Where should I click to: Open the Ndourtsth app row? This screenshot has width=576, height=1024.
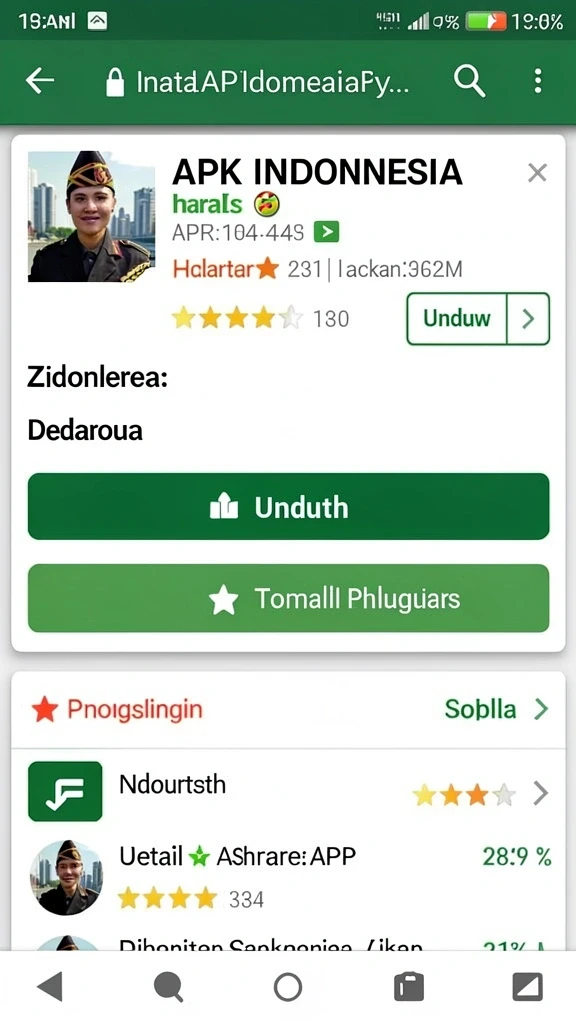point(288,792)
